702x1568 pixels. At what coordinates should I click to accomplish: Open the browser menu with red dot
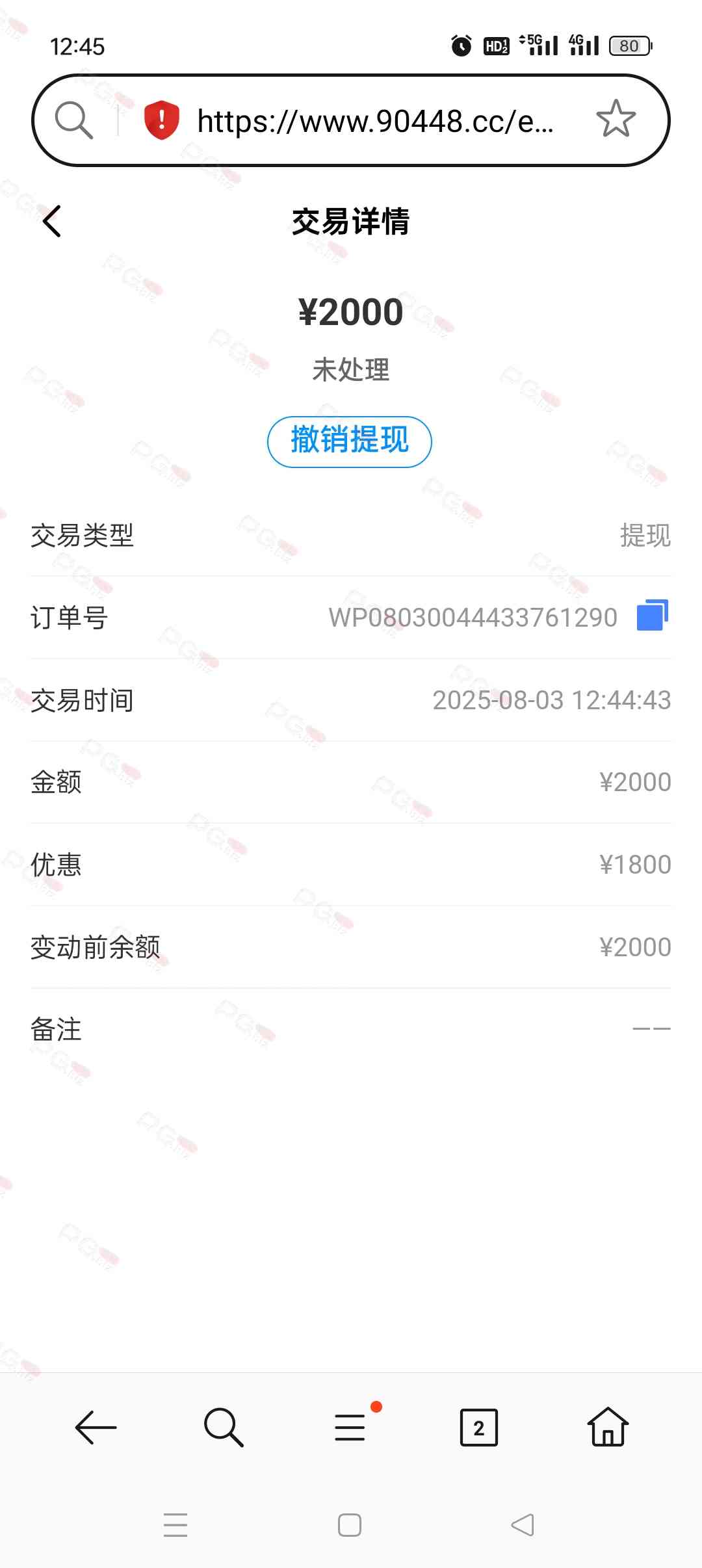click(x=350, y=1428)
